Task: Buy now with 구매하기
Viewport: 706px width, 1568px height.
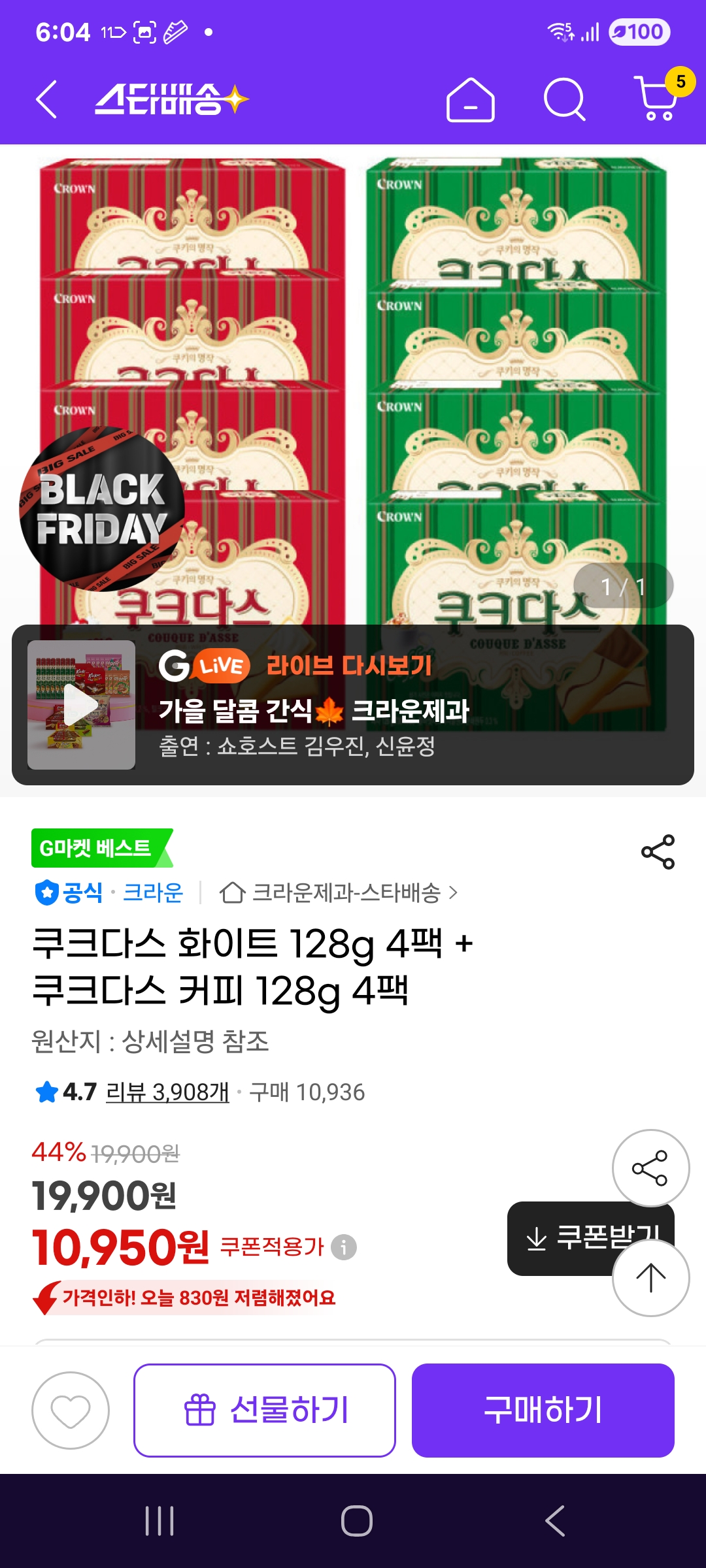Action: click(x=543, y=1411)
